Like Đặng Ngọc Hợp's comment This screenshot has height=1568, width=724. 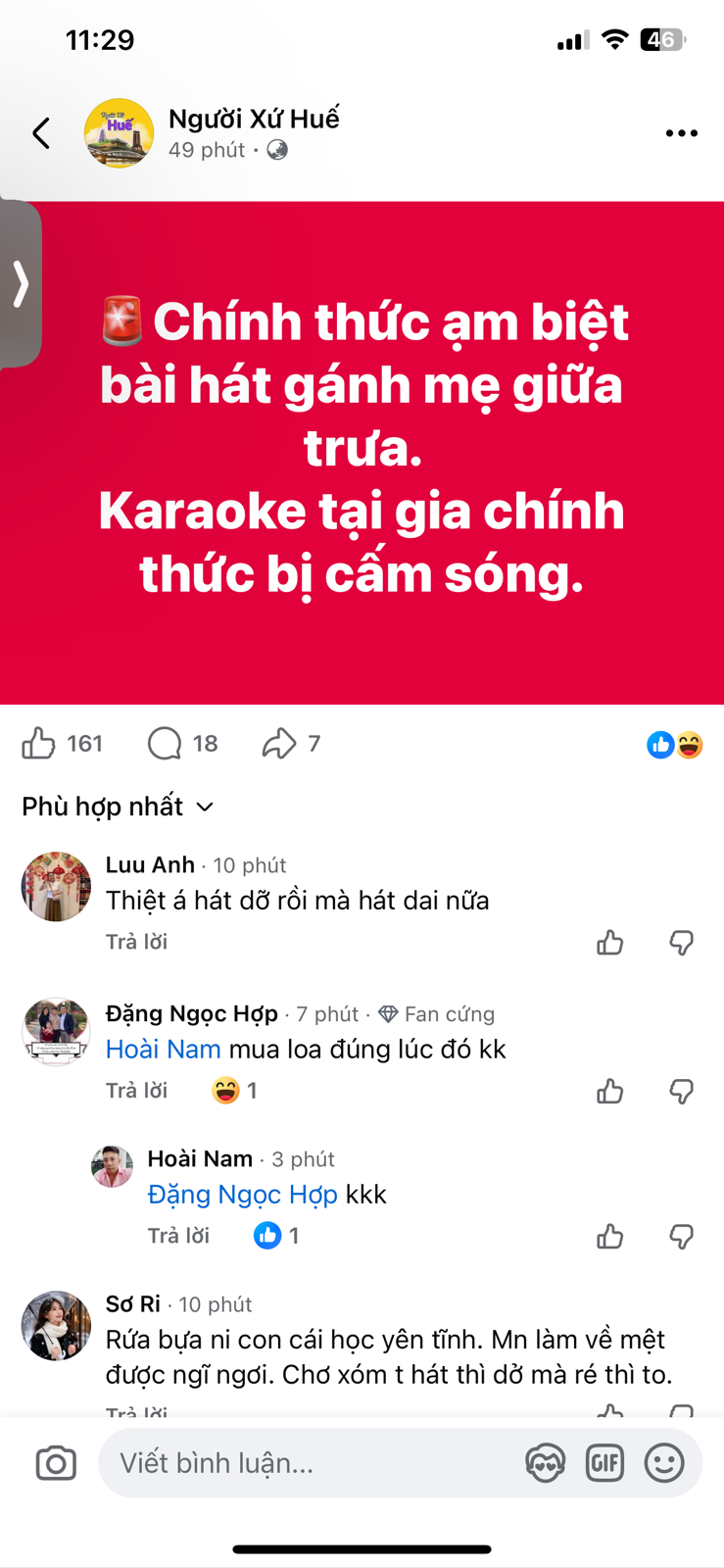[609, 1091]
